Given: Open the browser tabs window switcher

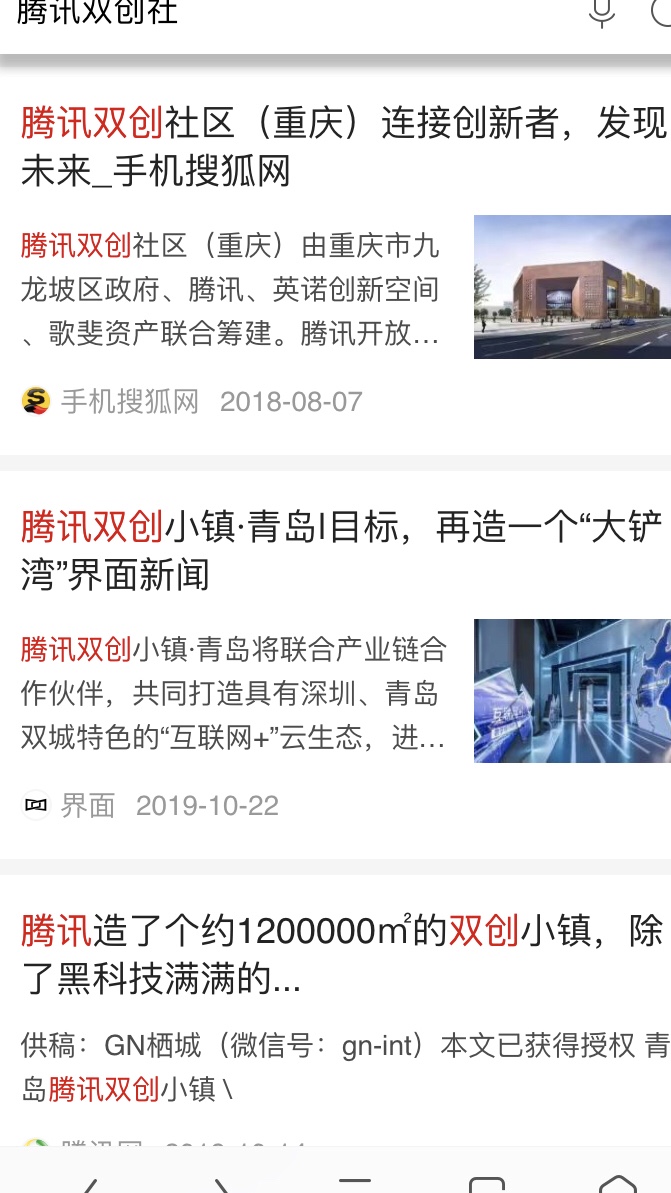Looking at the screenshot, I should [486, 1184].
